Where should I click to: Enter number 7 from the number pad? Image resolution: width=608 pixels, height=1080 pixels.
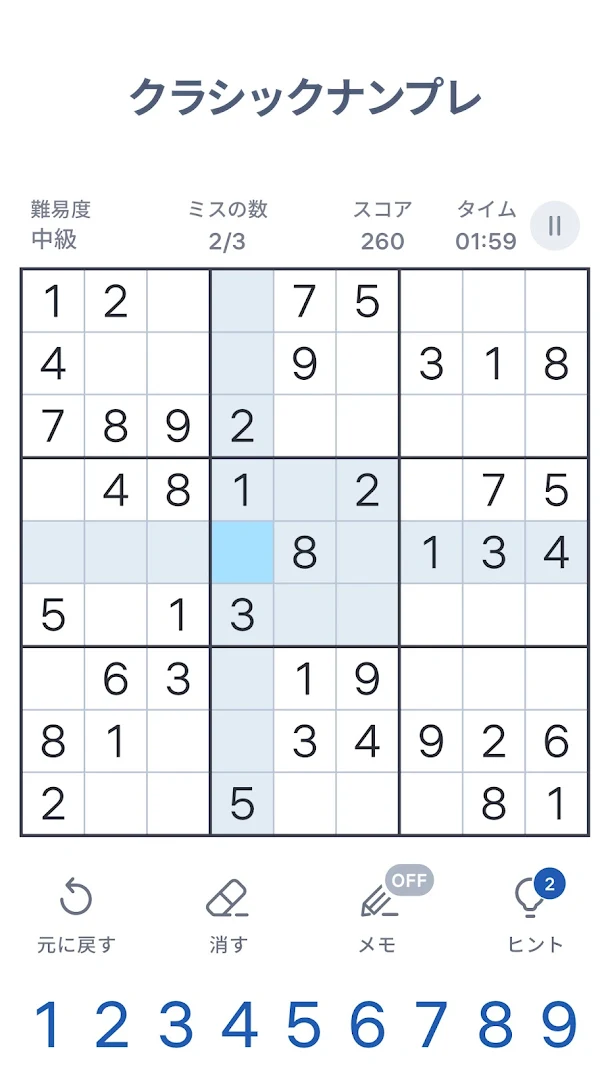[432, 1026]
